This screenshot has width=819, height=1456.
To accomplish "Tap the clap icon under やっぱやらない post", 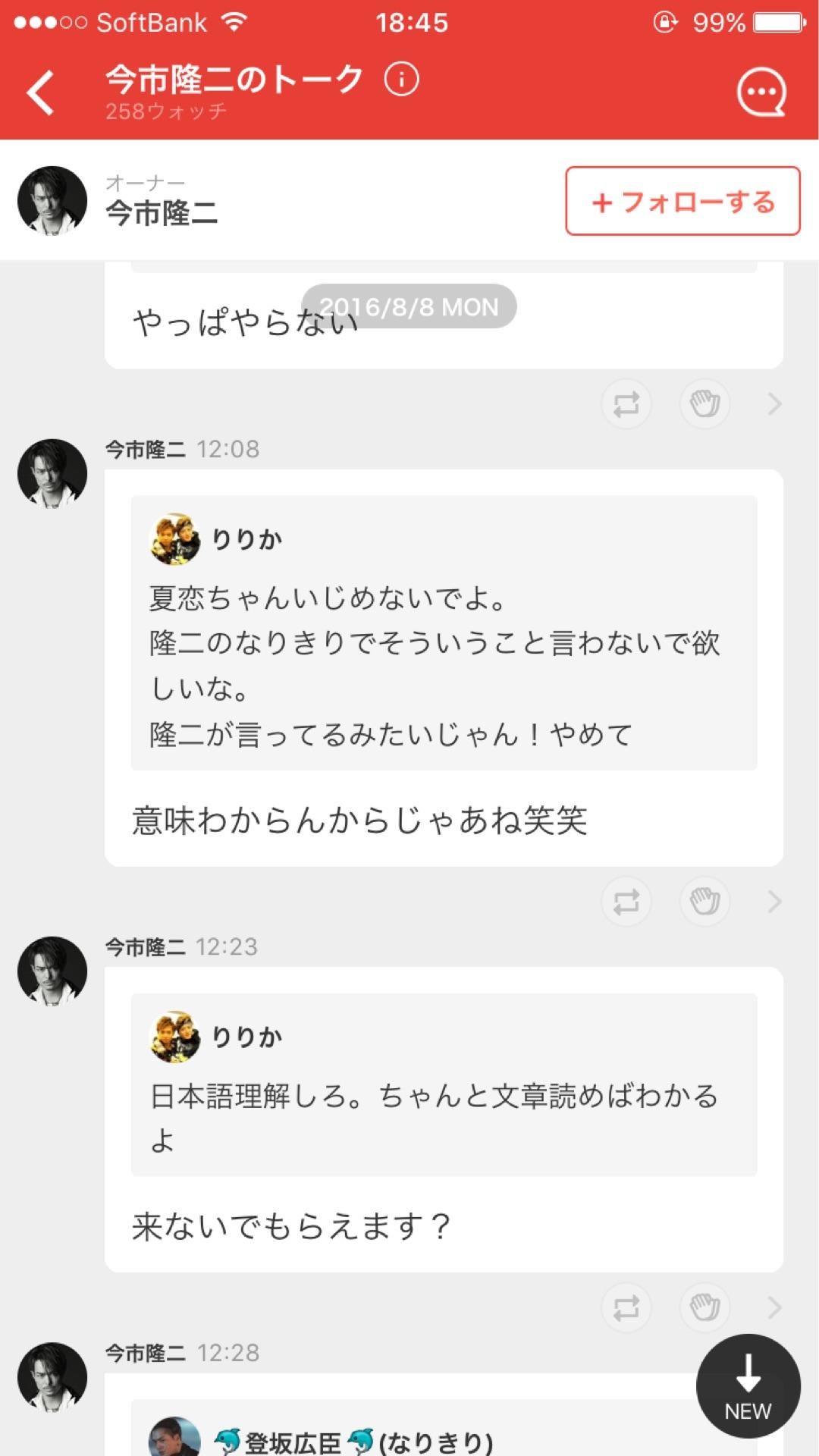I will click(704, 404).
